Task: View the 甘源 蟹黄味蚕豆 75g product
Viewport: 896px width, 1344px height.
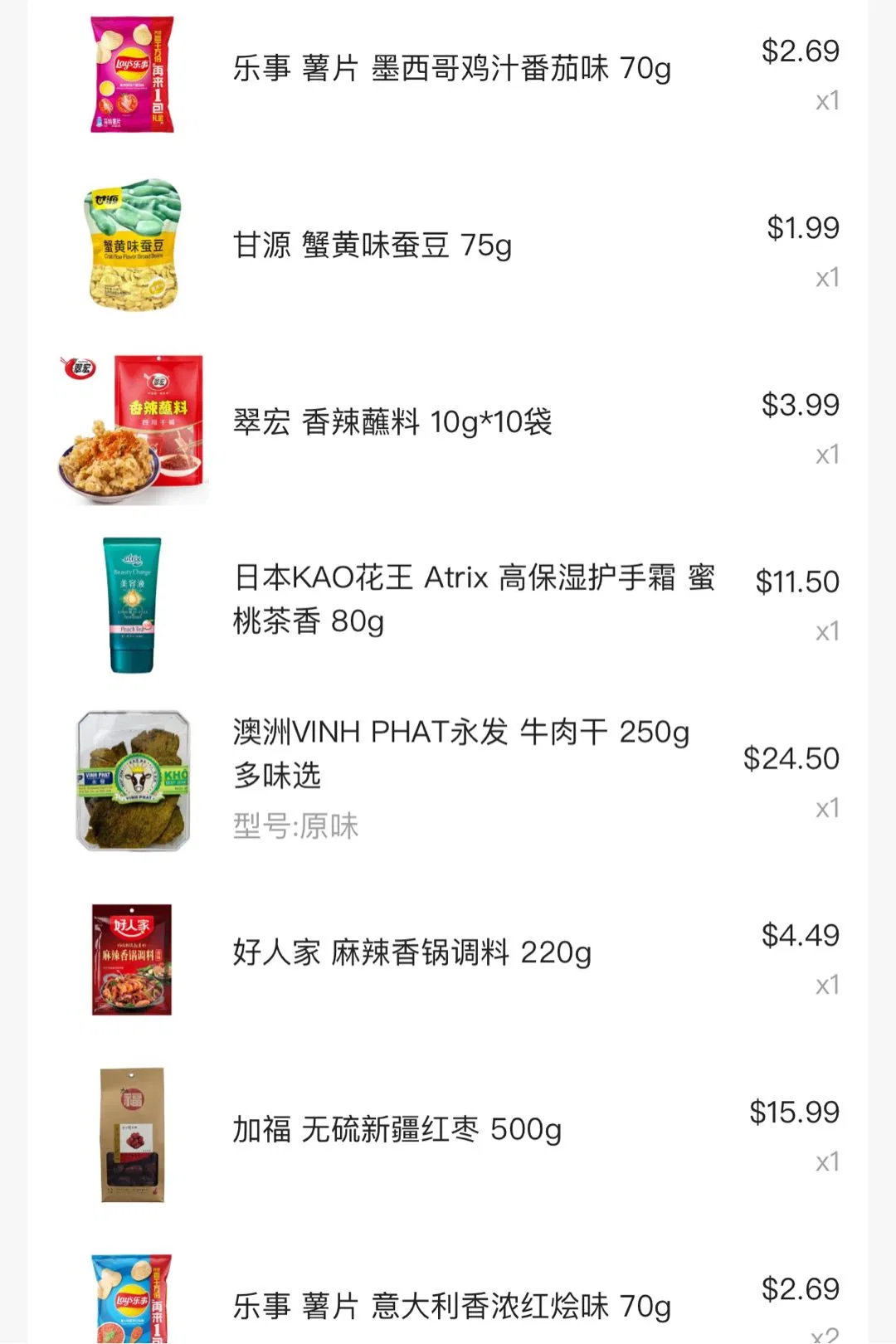Action: click(x=373, y=246)
